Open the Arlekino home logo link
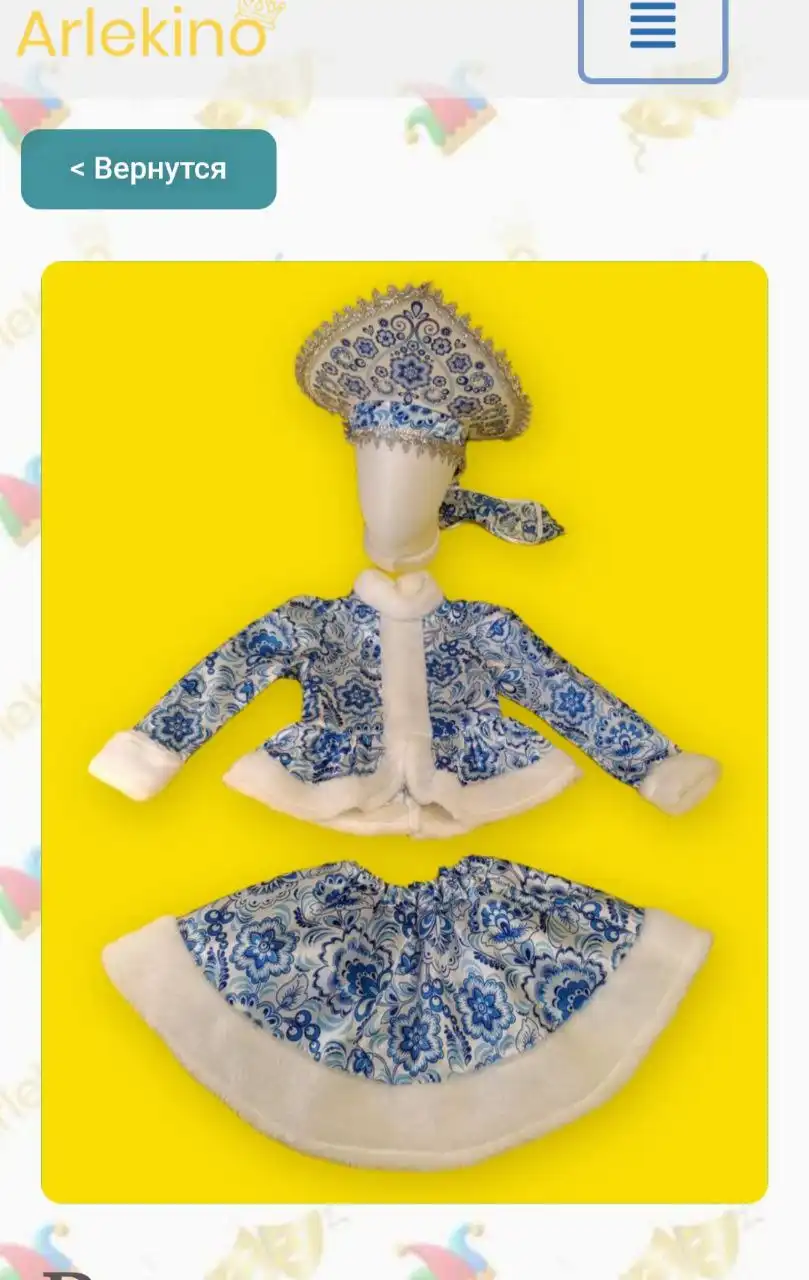Image resolution: width=809 pixels, height=1280 pixels. 143,32
